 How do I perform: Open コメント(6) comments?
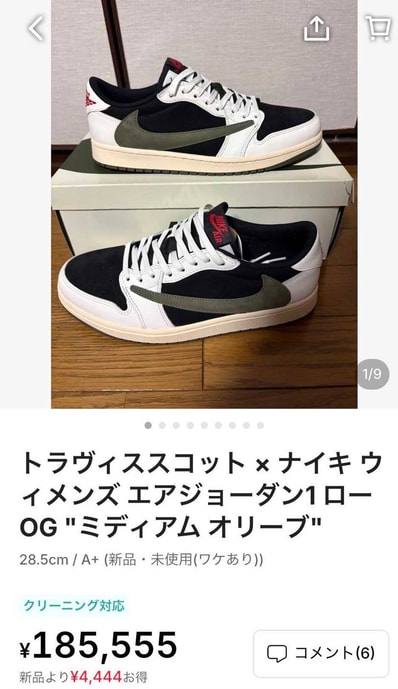[321, 653]
